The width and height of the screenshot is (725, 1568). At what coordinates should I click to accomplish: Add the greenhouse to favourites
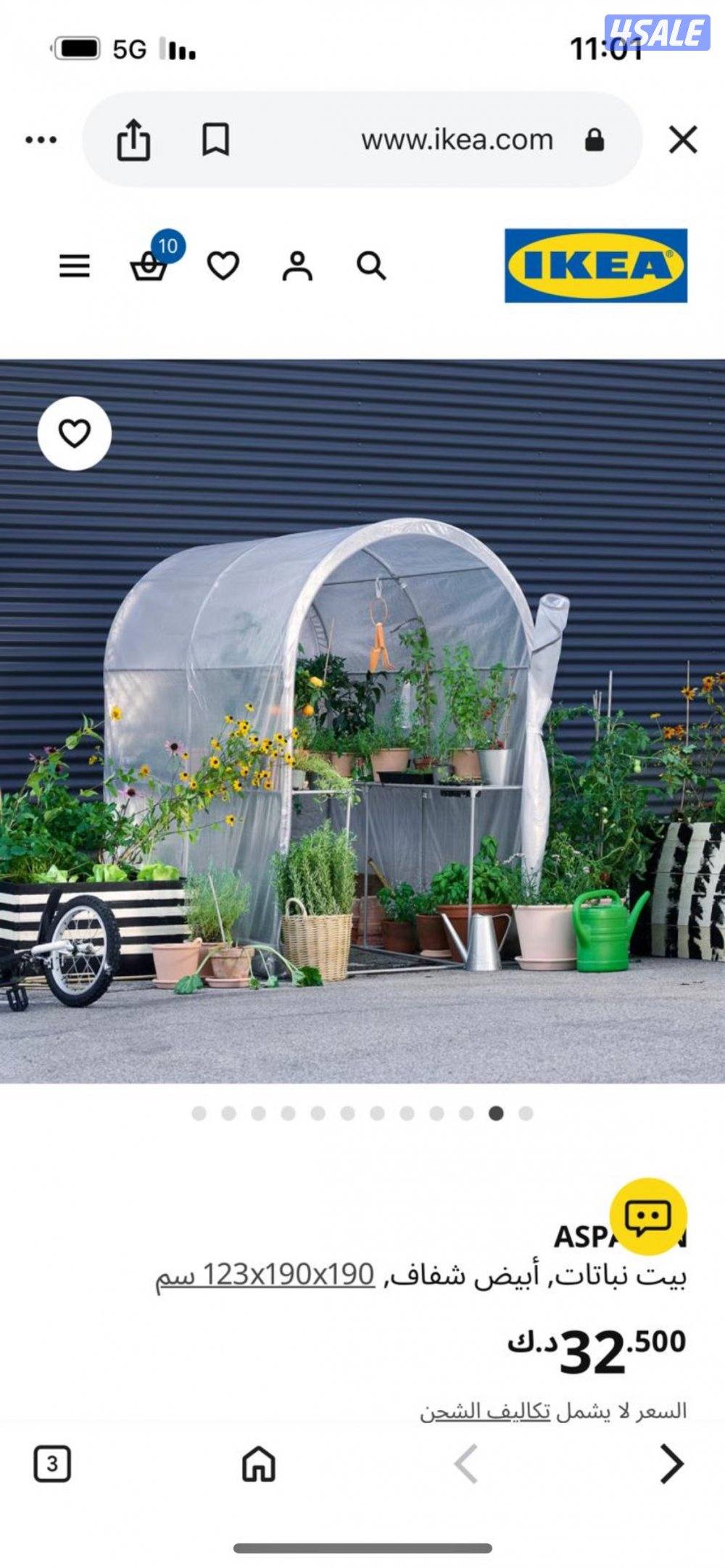pyautogui.click(x=75, y=434)
